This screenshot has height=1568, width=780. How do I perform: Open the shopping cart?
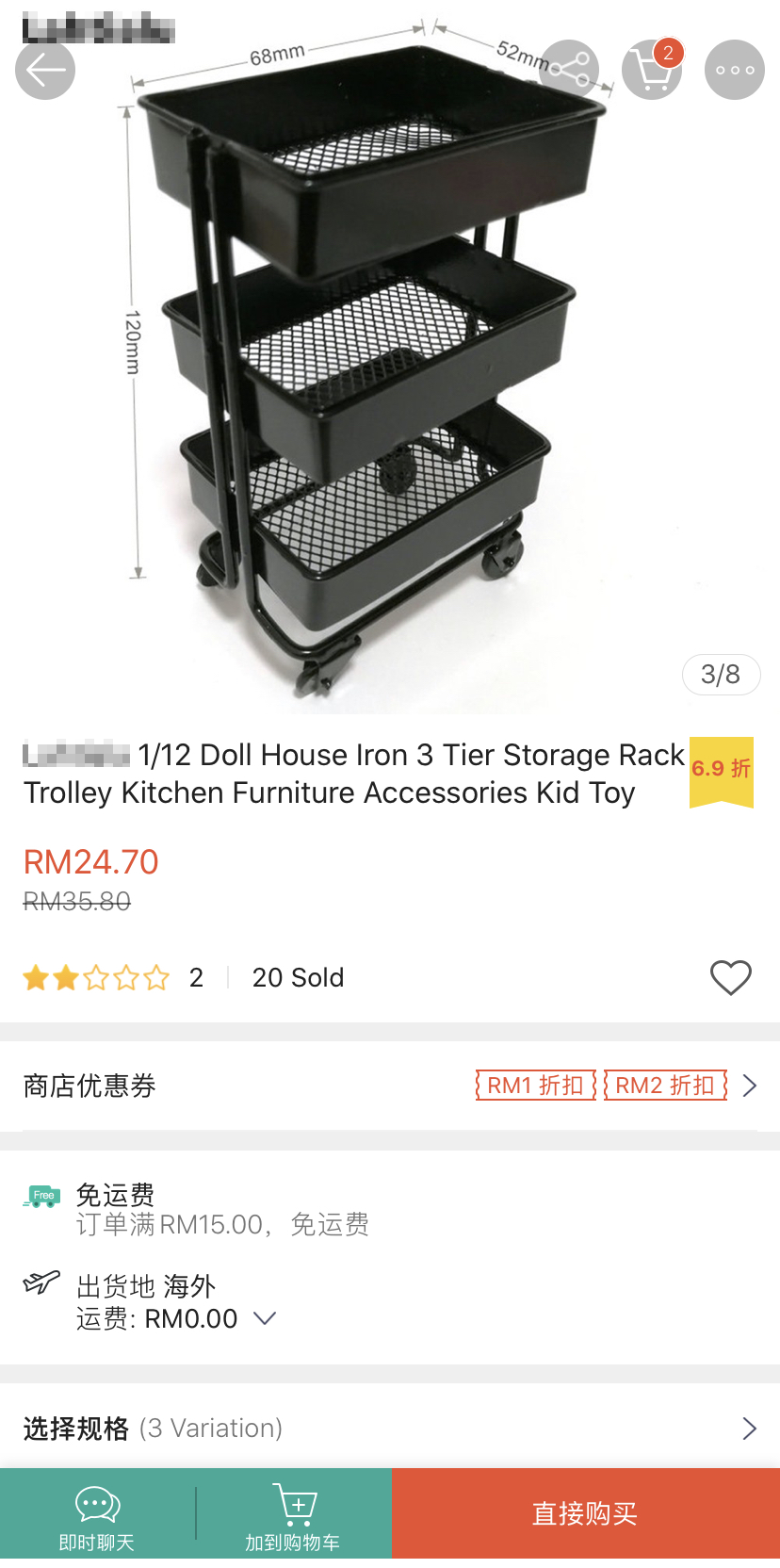point(652,70)
